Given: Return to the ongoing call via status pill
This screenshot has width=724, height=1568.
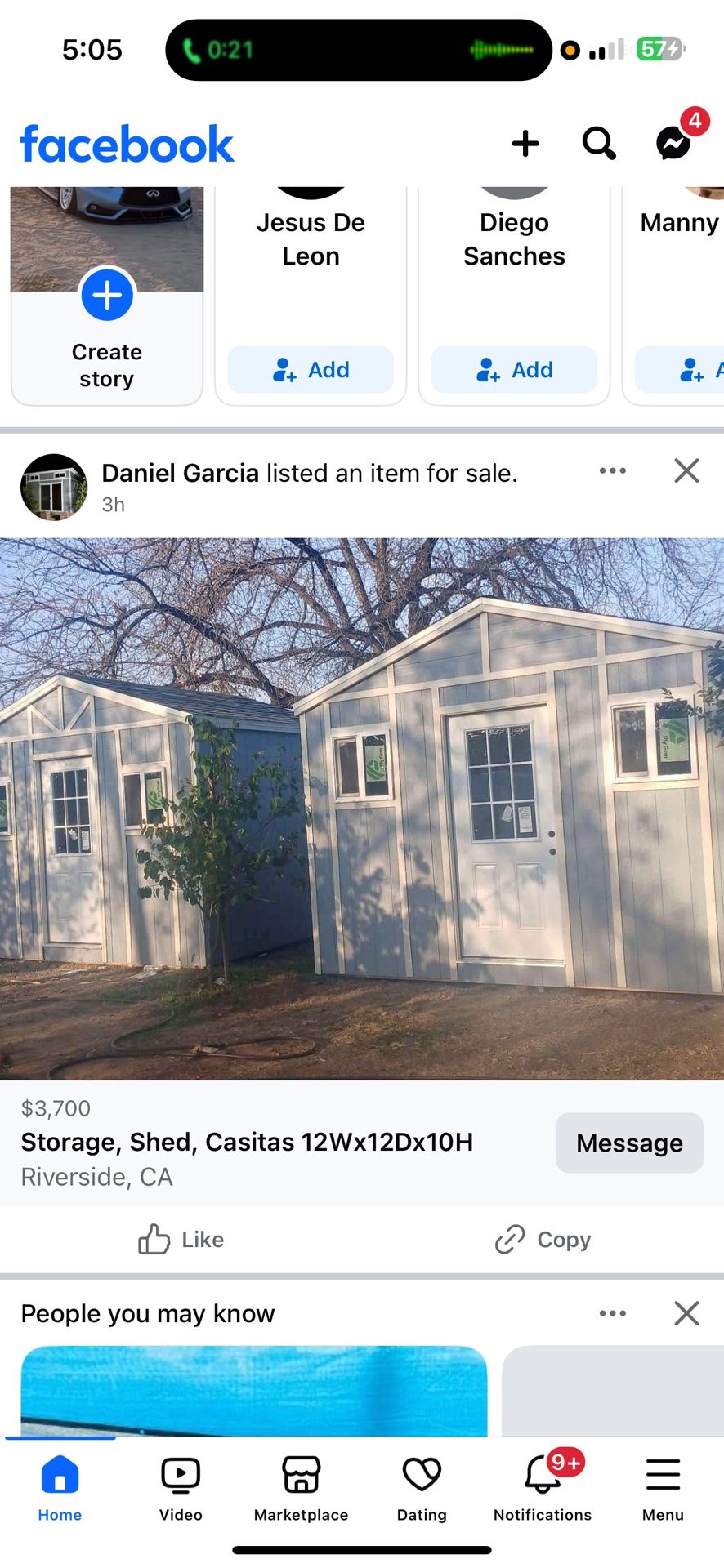Looking at the screenshot, I should click(x=357, y=50).
